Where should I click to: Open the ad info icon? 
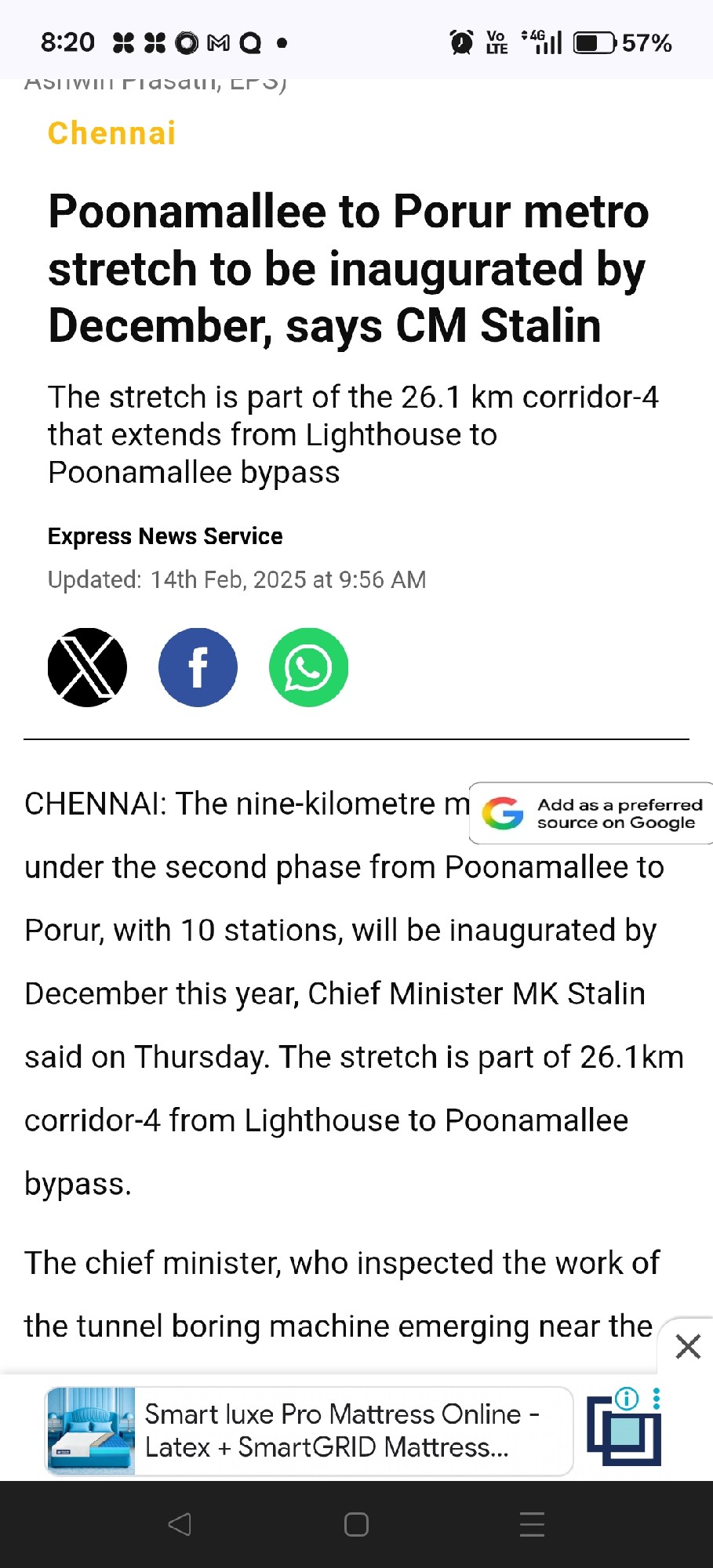[x=627, y=1399]
